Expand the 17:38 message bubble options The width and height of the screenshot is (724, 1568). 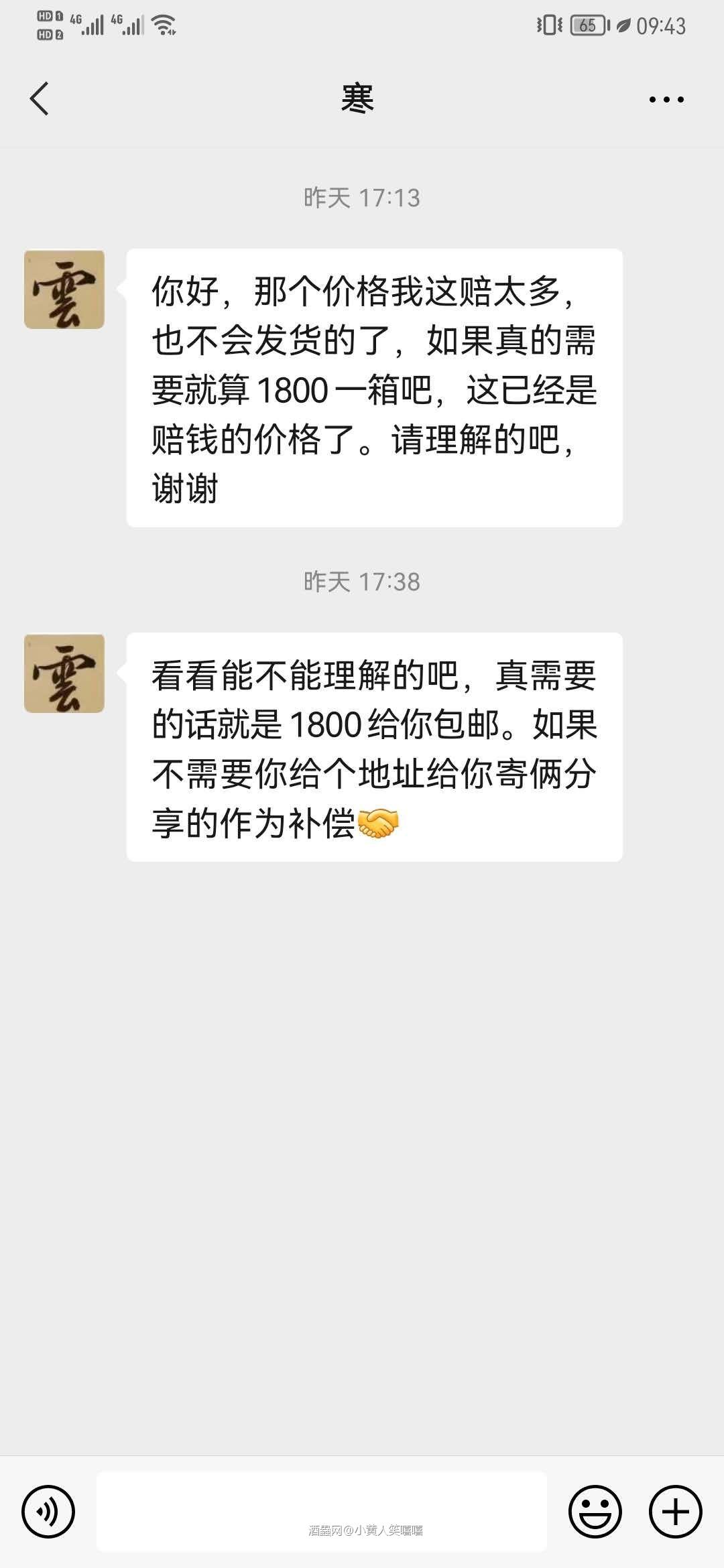(x=373, y=744)
